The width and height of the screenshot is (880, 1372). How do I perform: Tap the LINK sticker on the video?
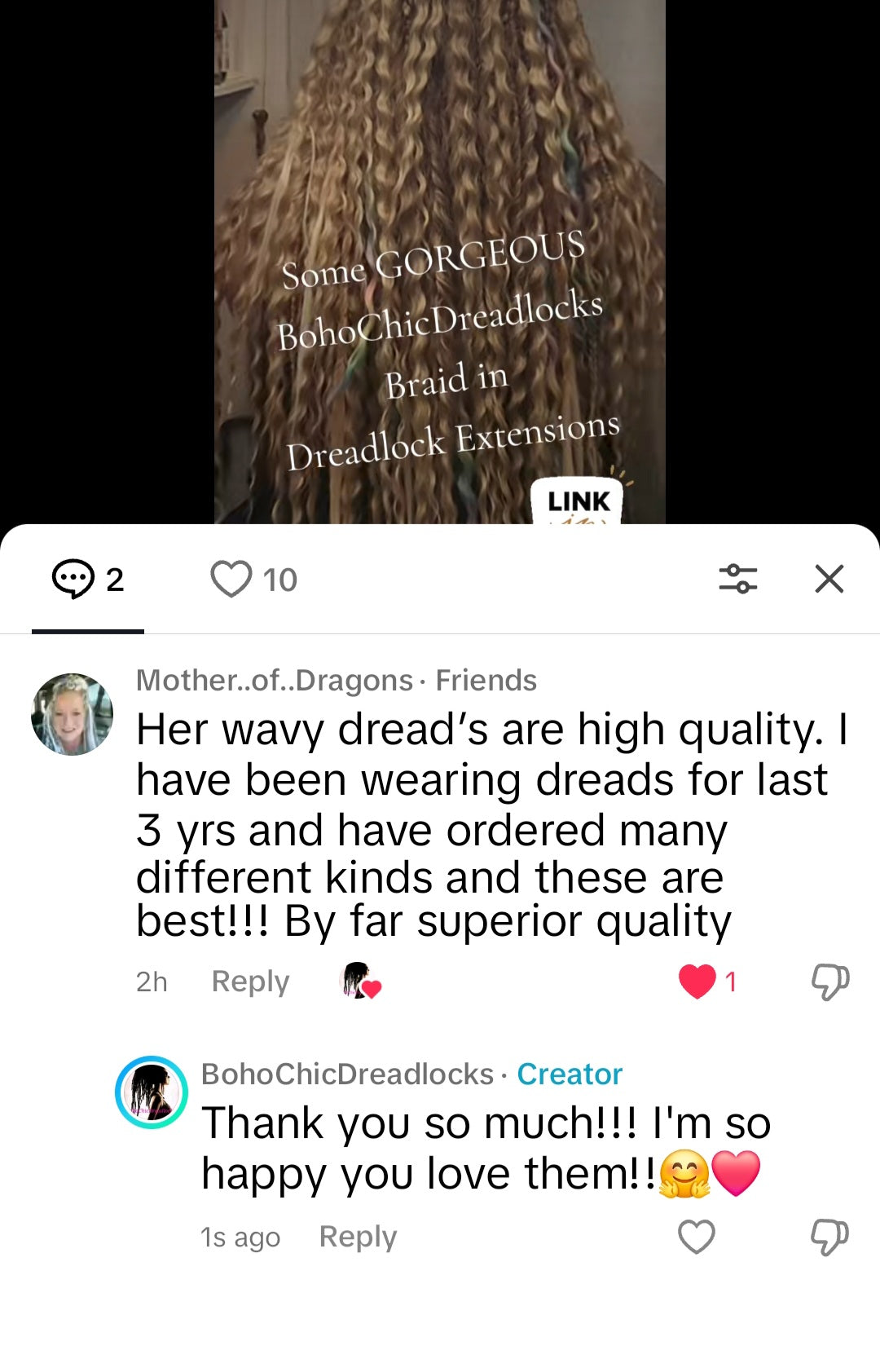coord(578,501)
